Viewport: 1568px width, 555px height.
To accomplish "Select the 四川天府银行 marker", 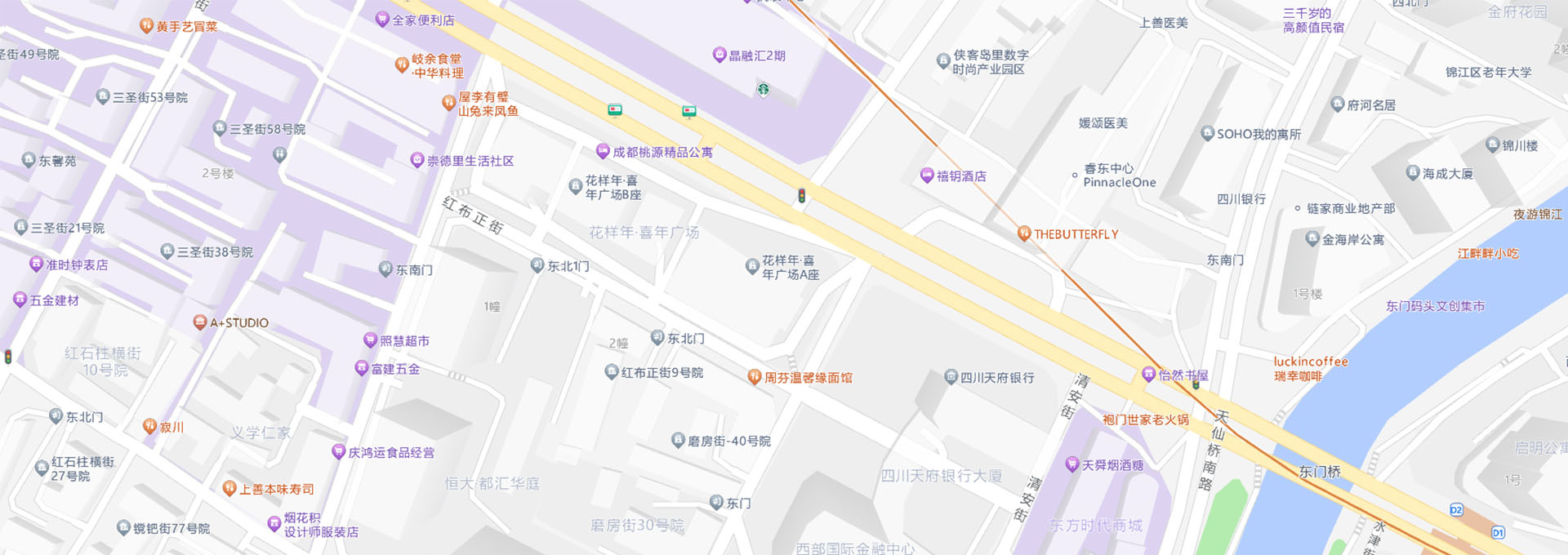I will point(951,377).
